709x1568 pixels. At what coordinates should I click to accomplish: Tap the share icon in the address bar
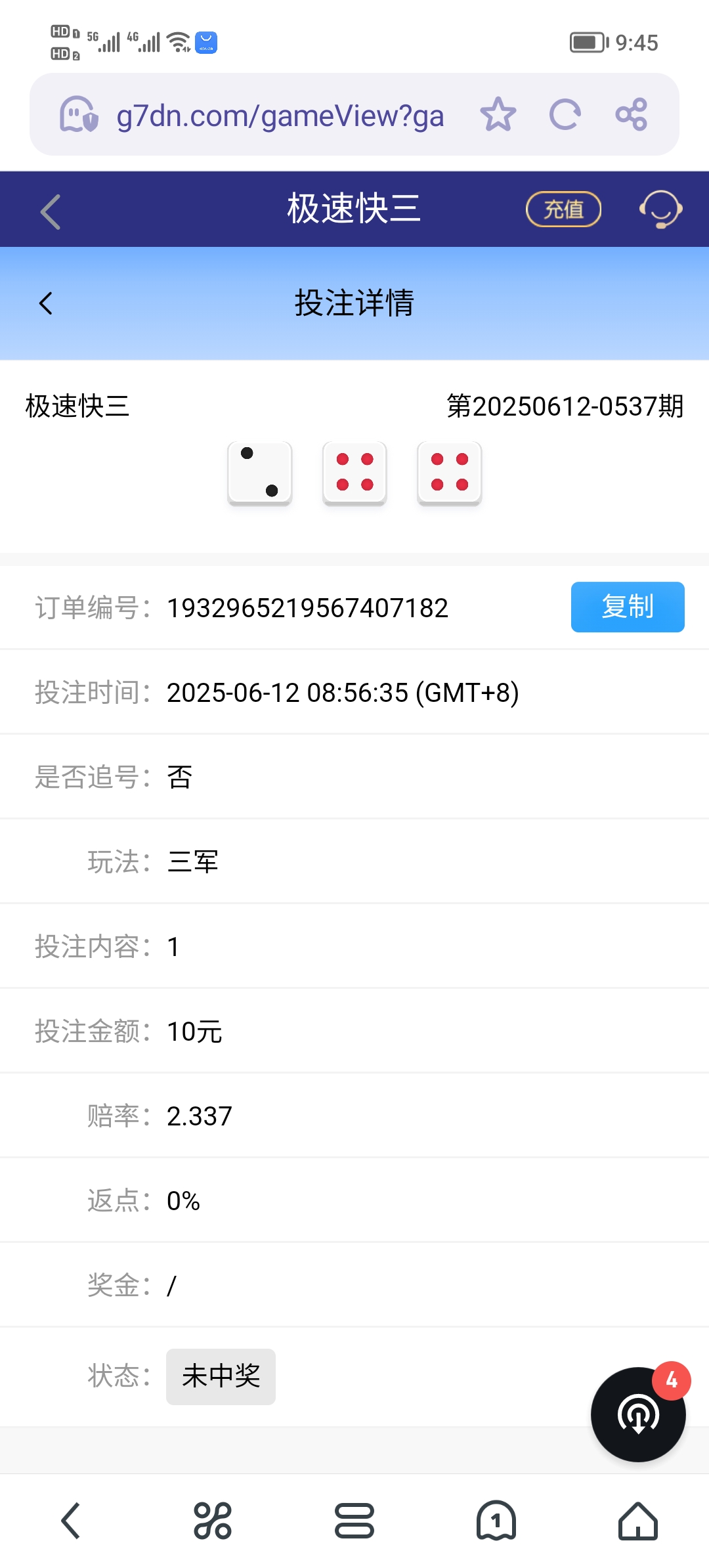click(x=632, y=114)
